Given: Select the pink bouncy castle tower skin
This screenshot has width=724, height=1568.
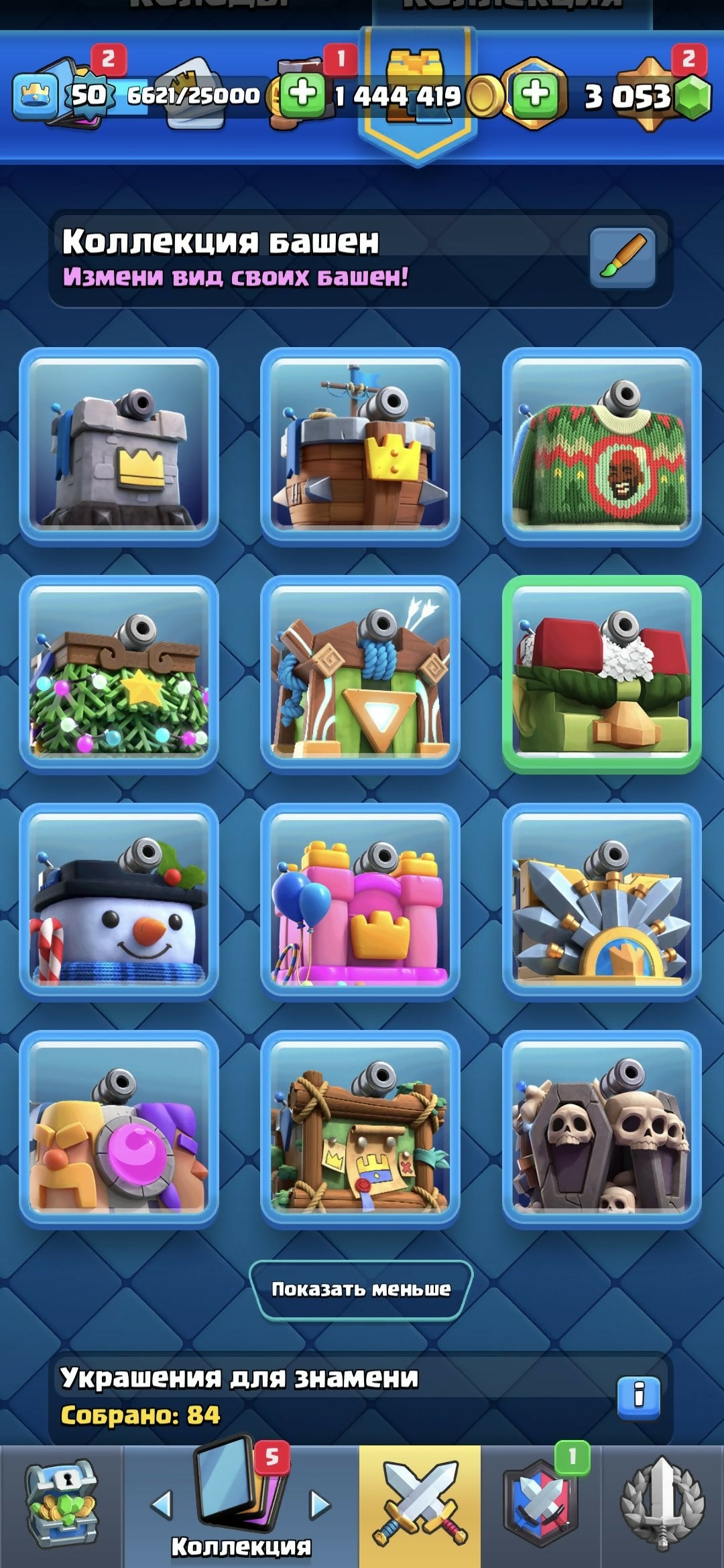Looking at the screenshot, I should 360,901.
